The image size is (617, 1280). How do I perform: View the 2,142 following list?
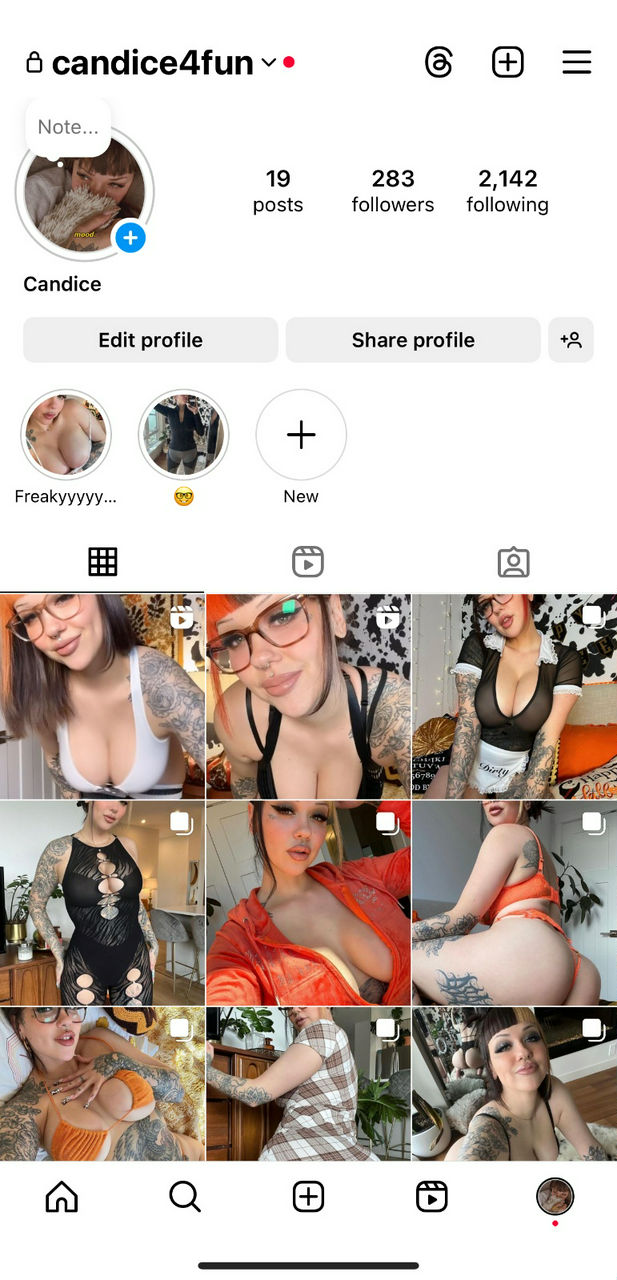[x=507, y=191]
